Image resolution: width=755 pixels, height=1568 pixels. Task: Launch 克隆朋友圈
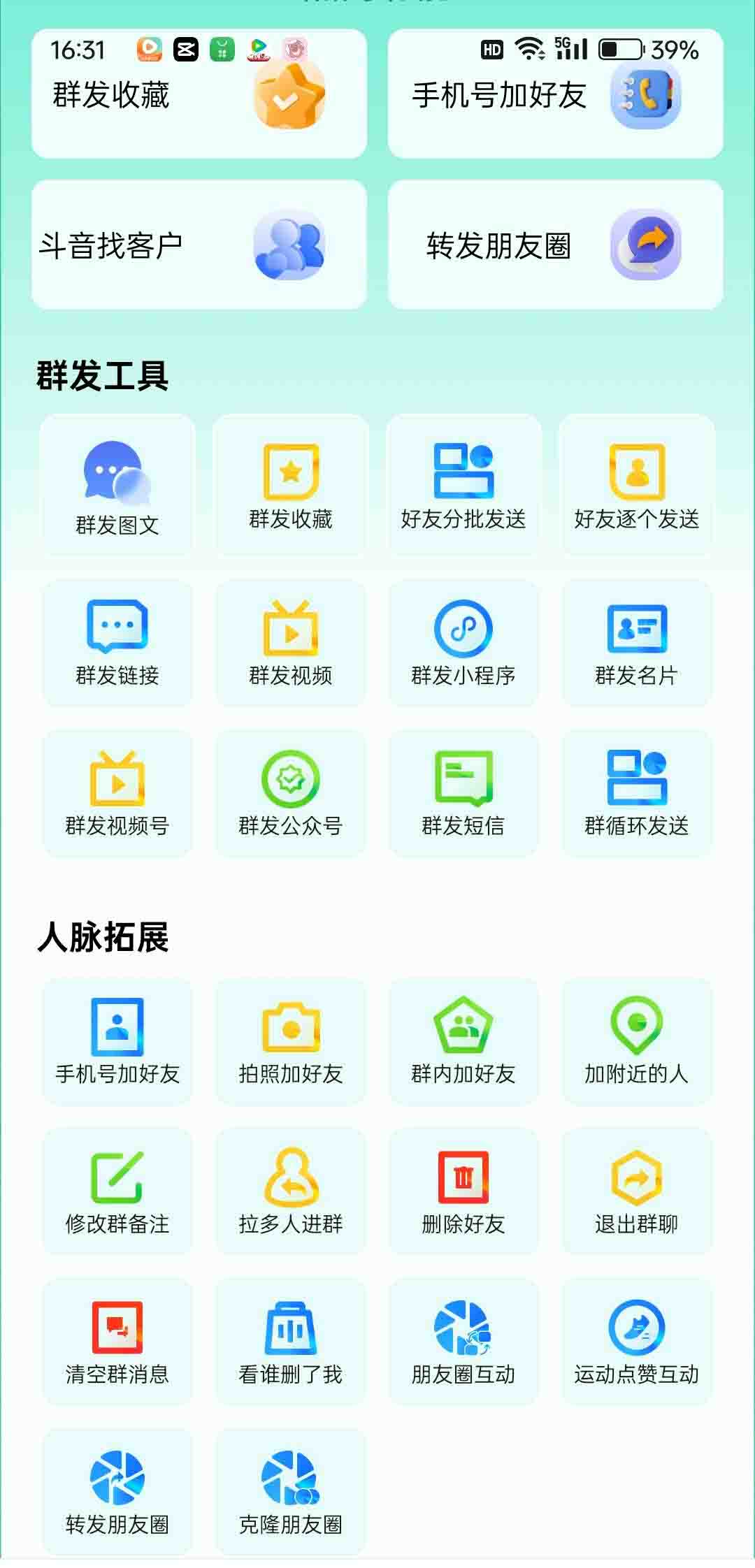291,1493
